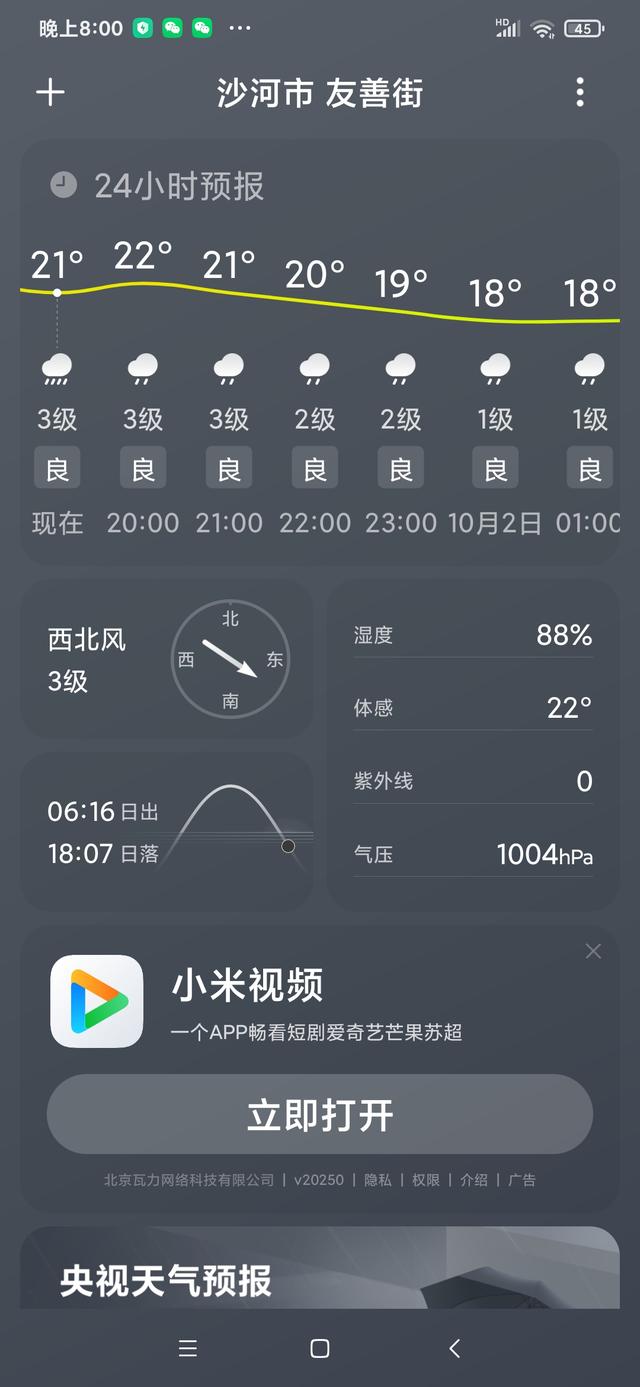The height and width of the screenshot is (1387, 640).
Task: Open the 介绍 link in the ad
Action: 474,1180
